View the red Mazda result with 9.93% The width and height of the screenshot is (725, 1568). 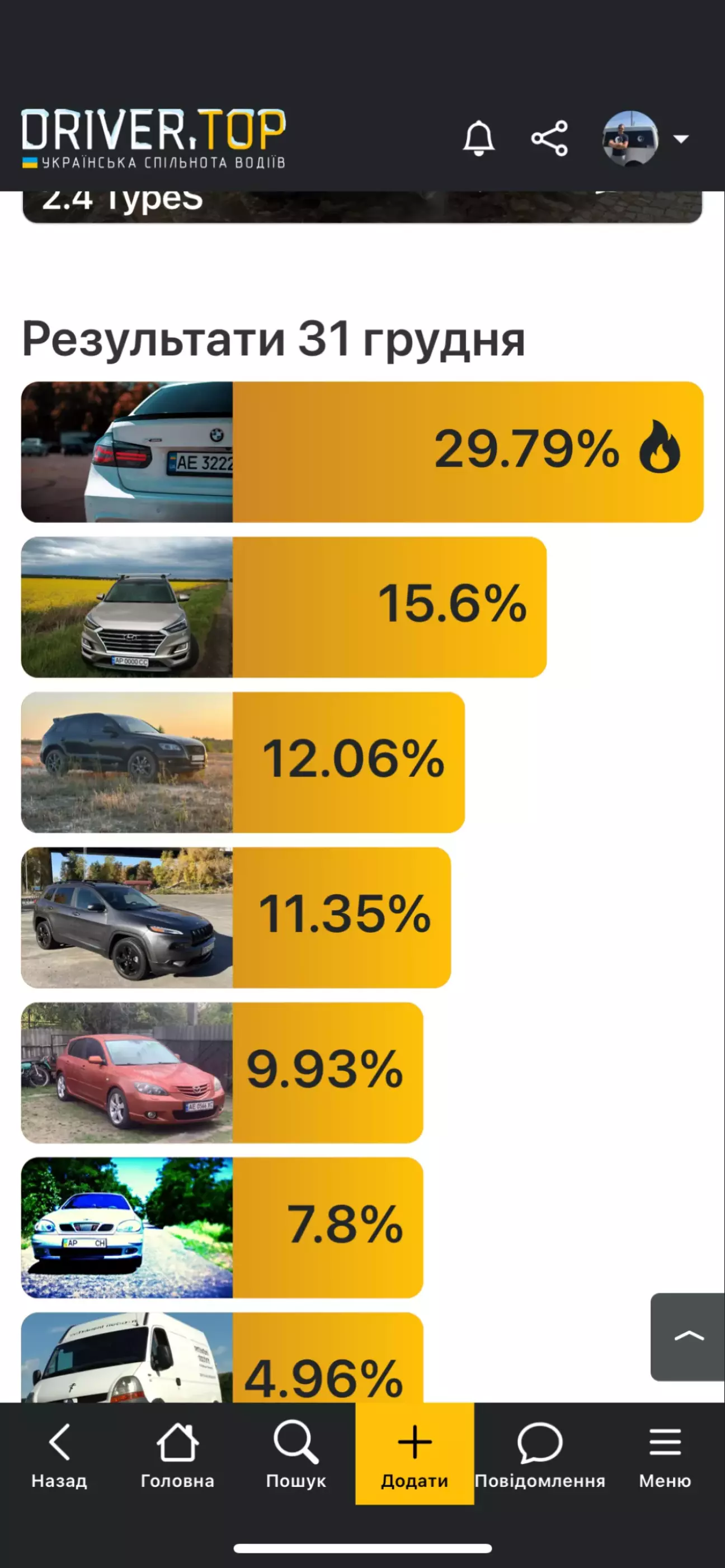tap(222, 1073)
